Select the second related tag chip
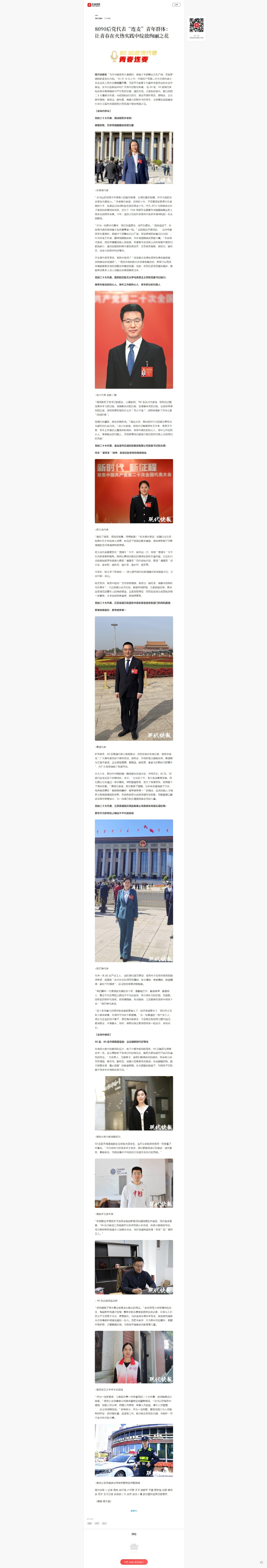The width and height of the screenshot is (267, 1568). coord(97,1524)
